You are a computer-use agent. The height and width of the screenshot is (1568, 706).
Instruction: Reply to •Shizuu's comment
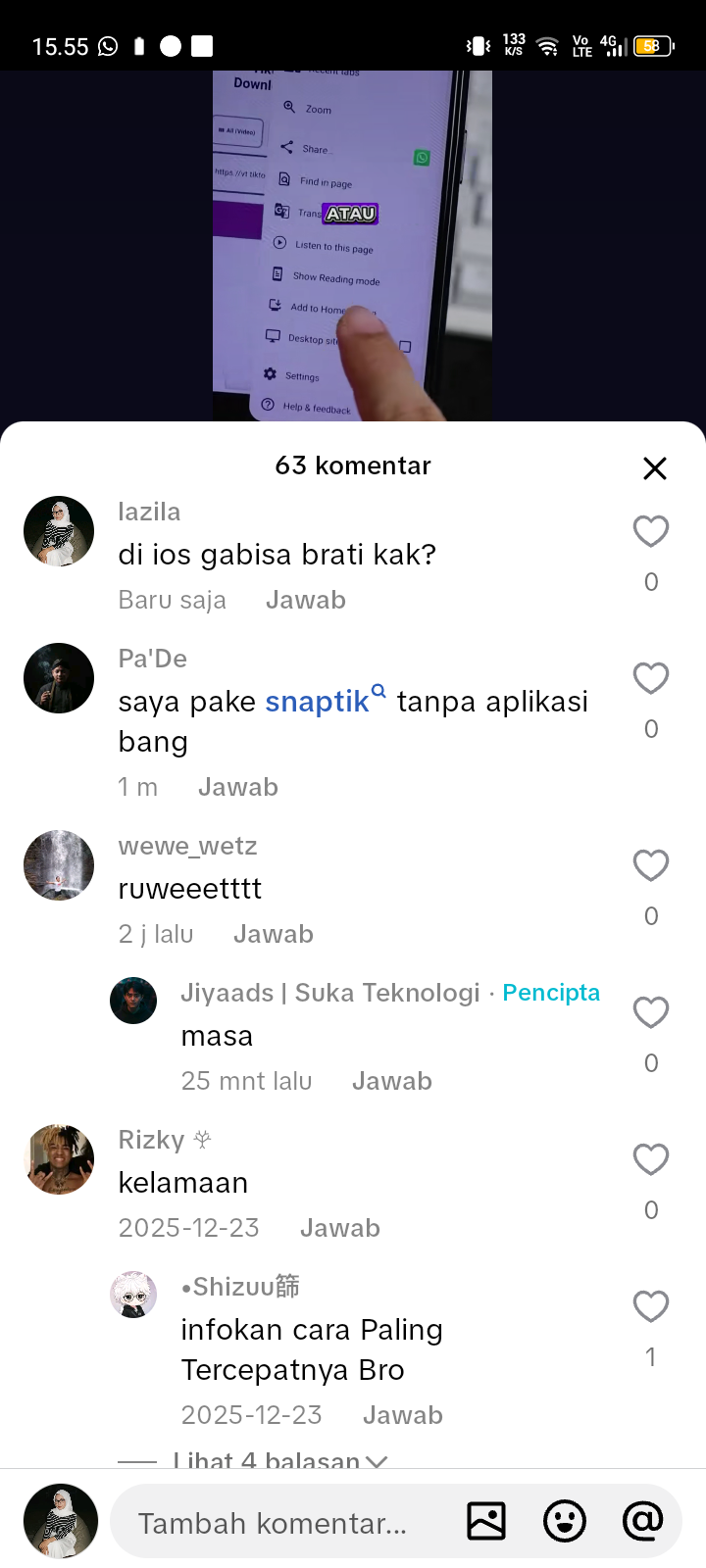tap(402, 1415)
